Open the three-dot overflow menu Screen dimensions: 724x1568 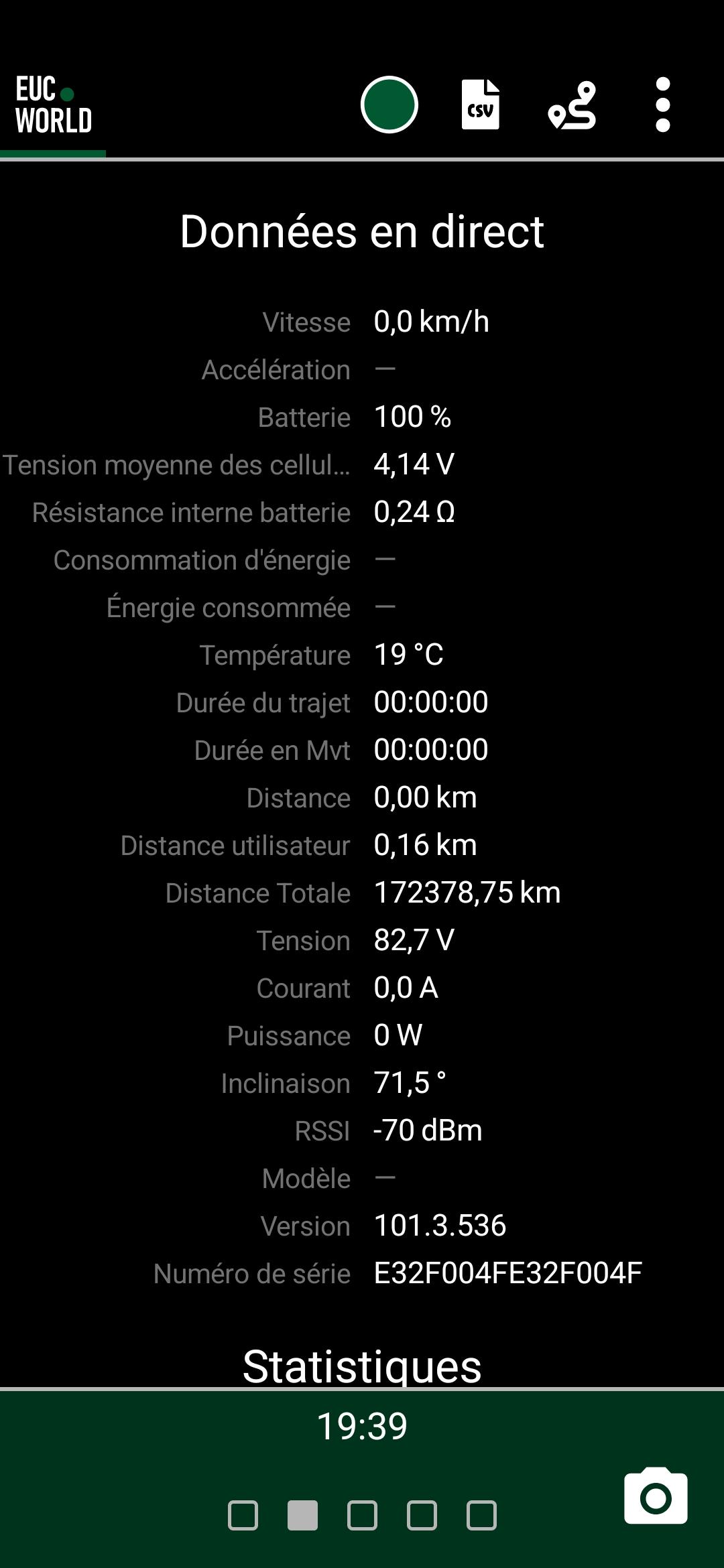pos(663,105)
